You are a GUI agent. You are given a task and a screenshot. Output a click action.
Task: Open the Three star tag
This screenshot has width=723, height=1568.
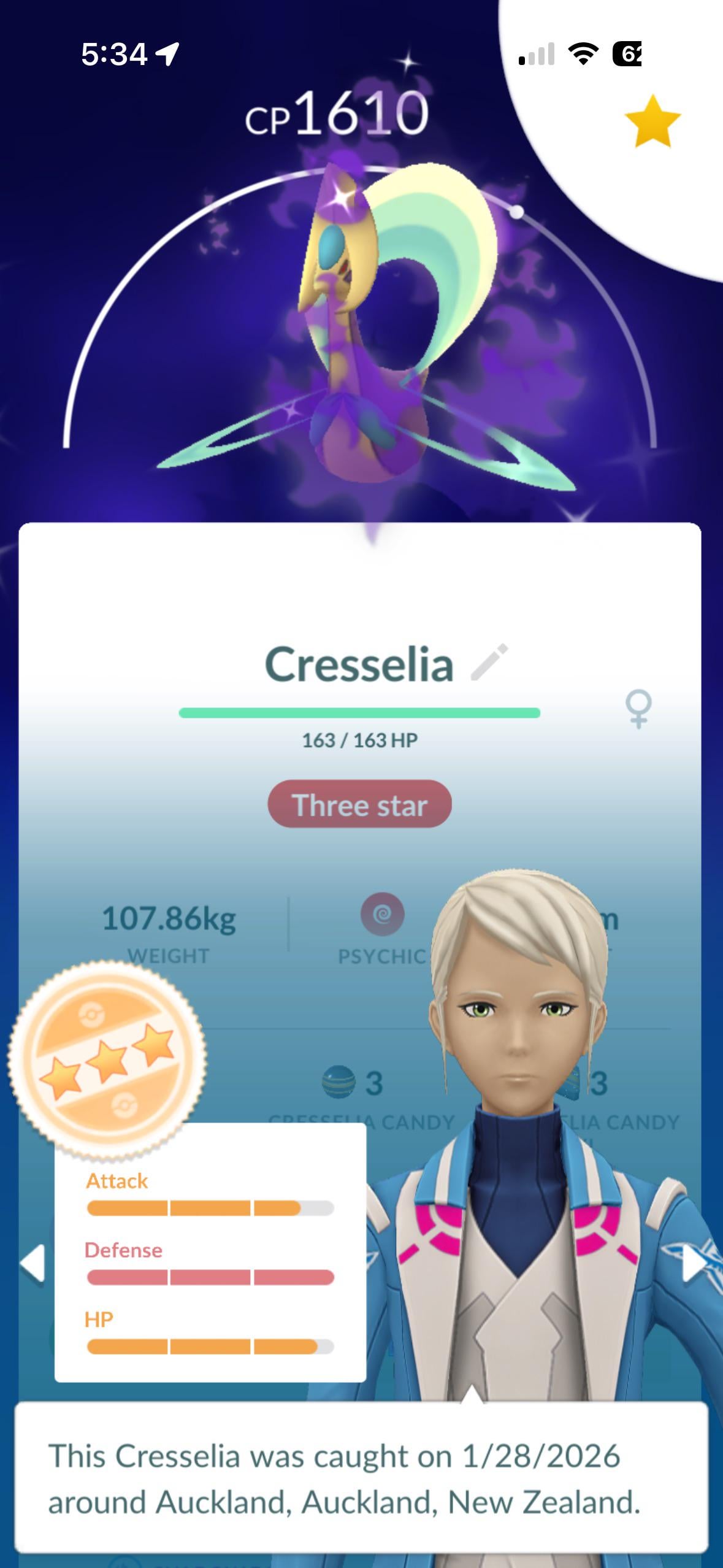point(360,805)
